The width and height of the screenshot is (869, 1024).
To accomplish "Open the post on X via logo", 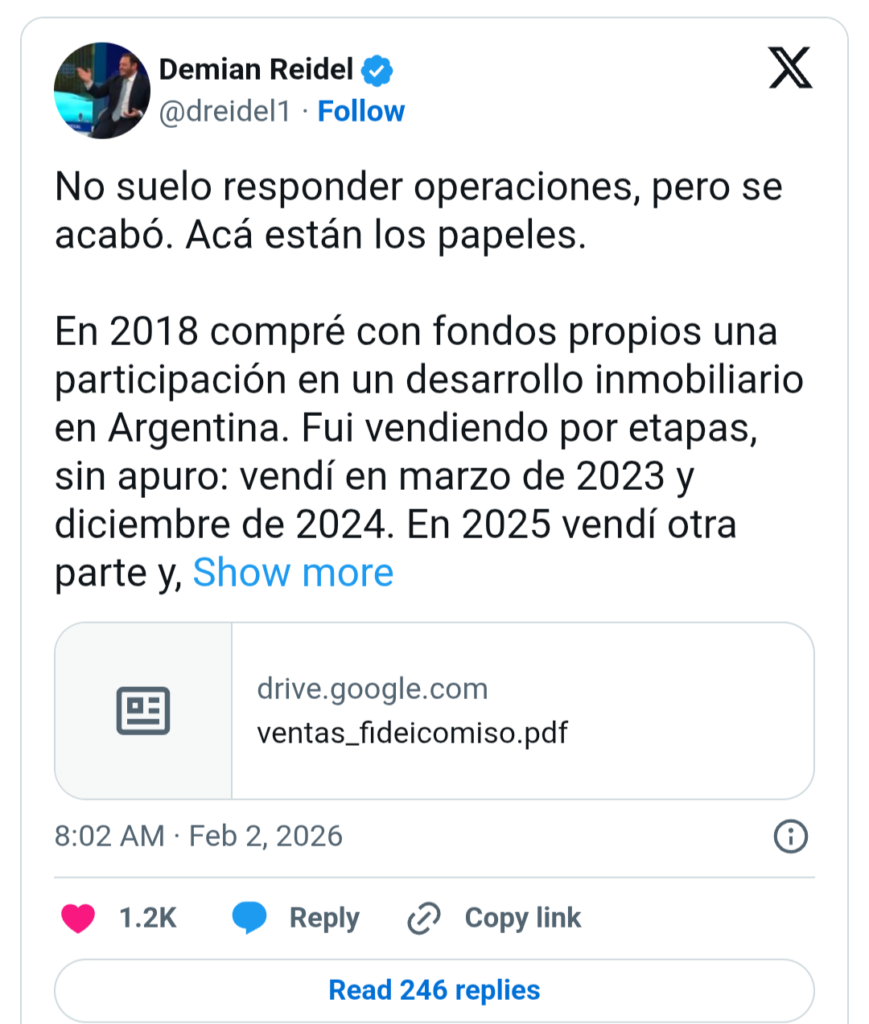I will coord(789,68).
